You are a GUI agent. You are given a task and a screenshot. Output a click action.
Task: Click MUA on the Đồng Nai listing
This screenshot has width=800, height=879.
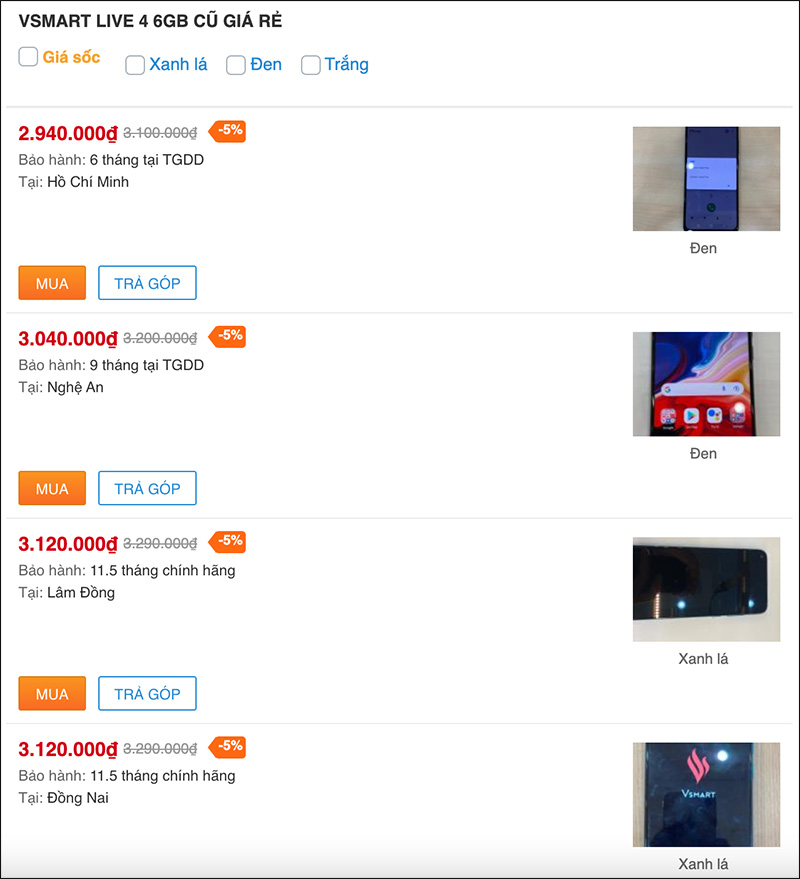(x=51, y=875)
